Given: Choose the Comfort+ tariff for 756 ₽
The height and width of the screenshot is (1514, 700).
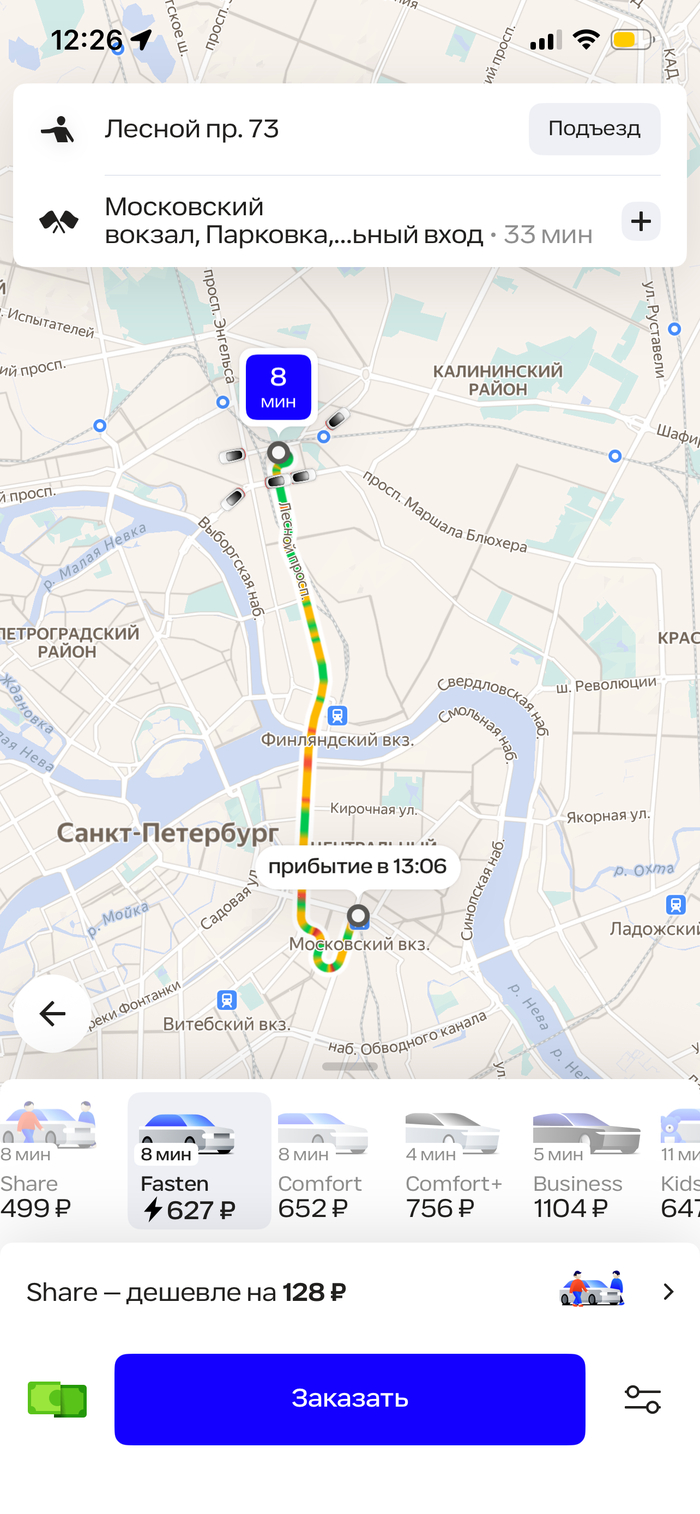Looking at the screenshot, I should click(452, 1163).
